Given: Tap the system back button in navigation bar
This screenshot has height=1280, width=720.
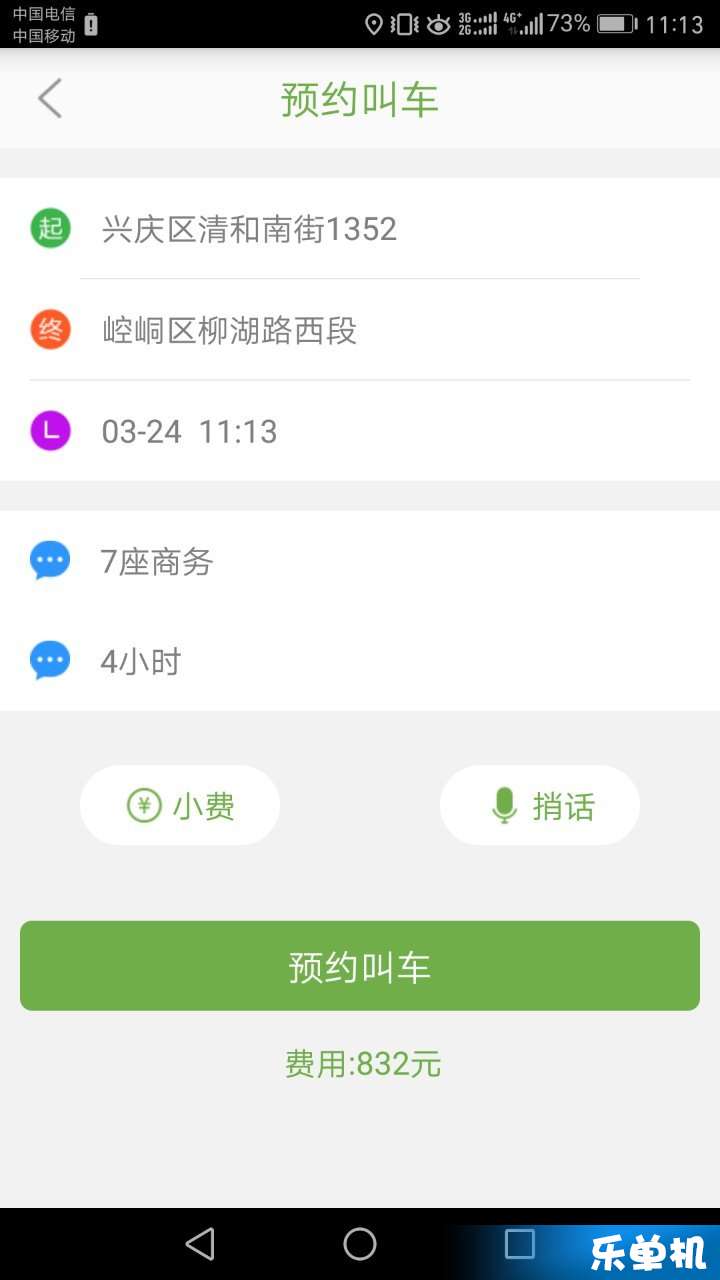Looking at the screenshot, I should [201, 1244].
